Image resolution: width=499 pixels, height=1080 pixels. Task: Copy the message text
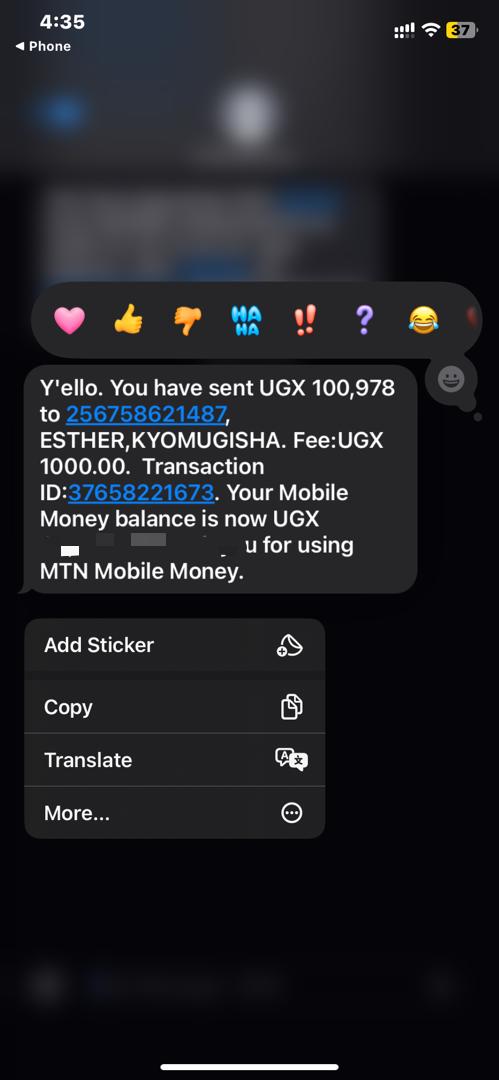tap(174, 707)
